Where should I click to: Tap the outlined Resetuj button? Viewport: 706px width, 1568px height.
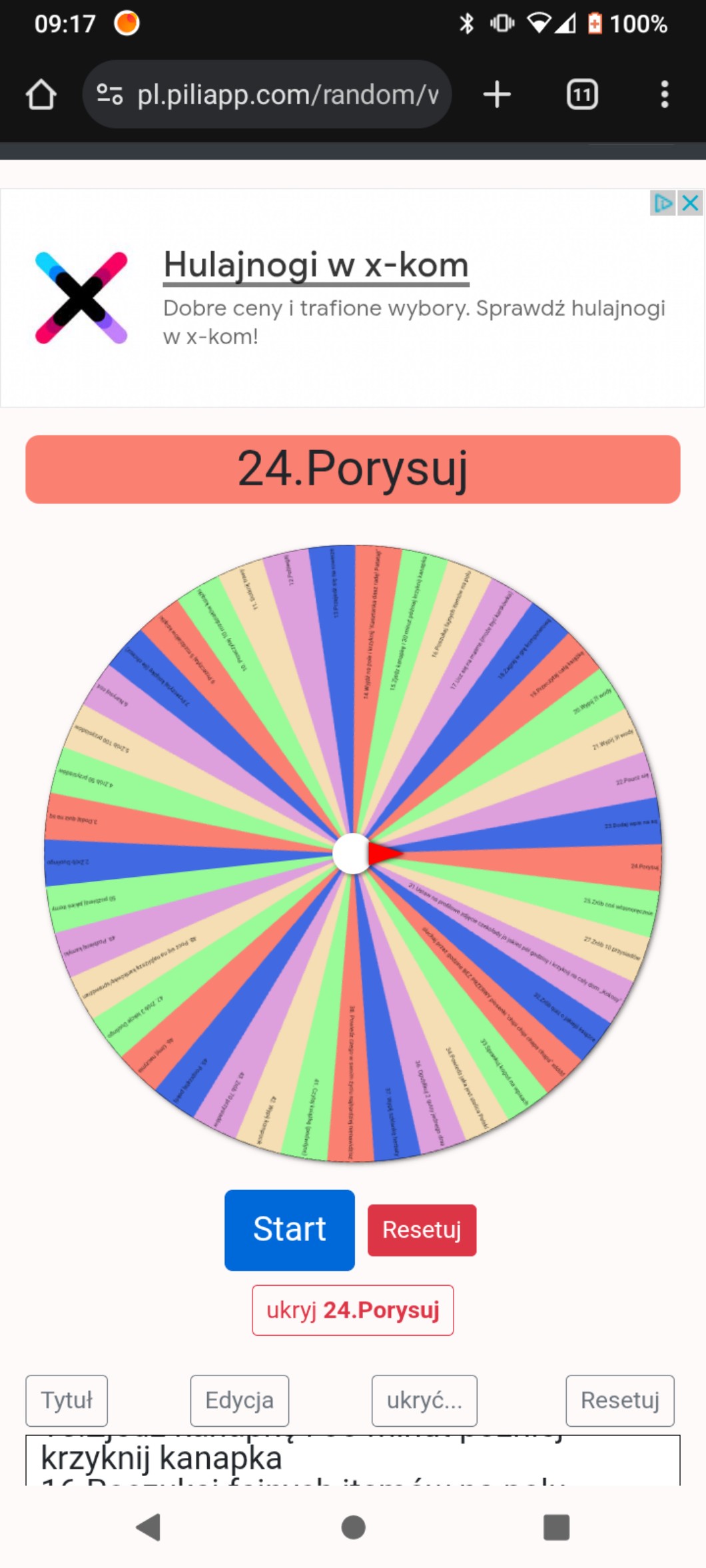click(619, 1400)
